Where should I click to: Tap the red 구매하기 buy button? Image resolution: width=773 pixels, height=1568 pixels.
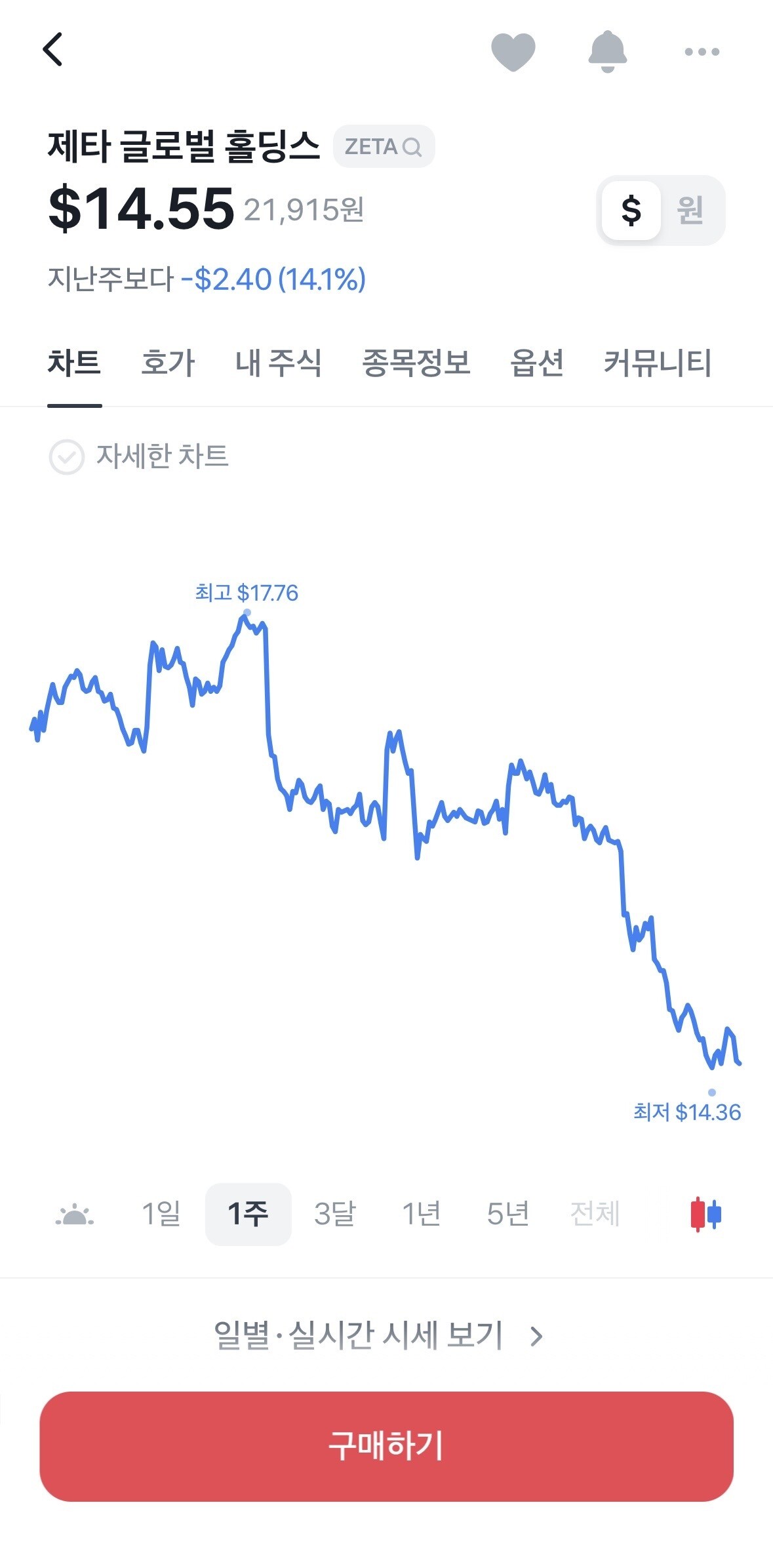pyautogui.click(x=386, y=1446)
